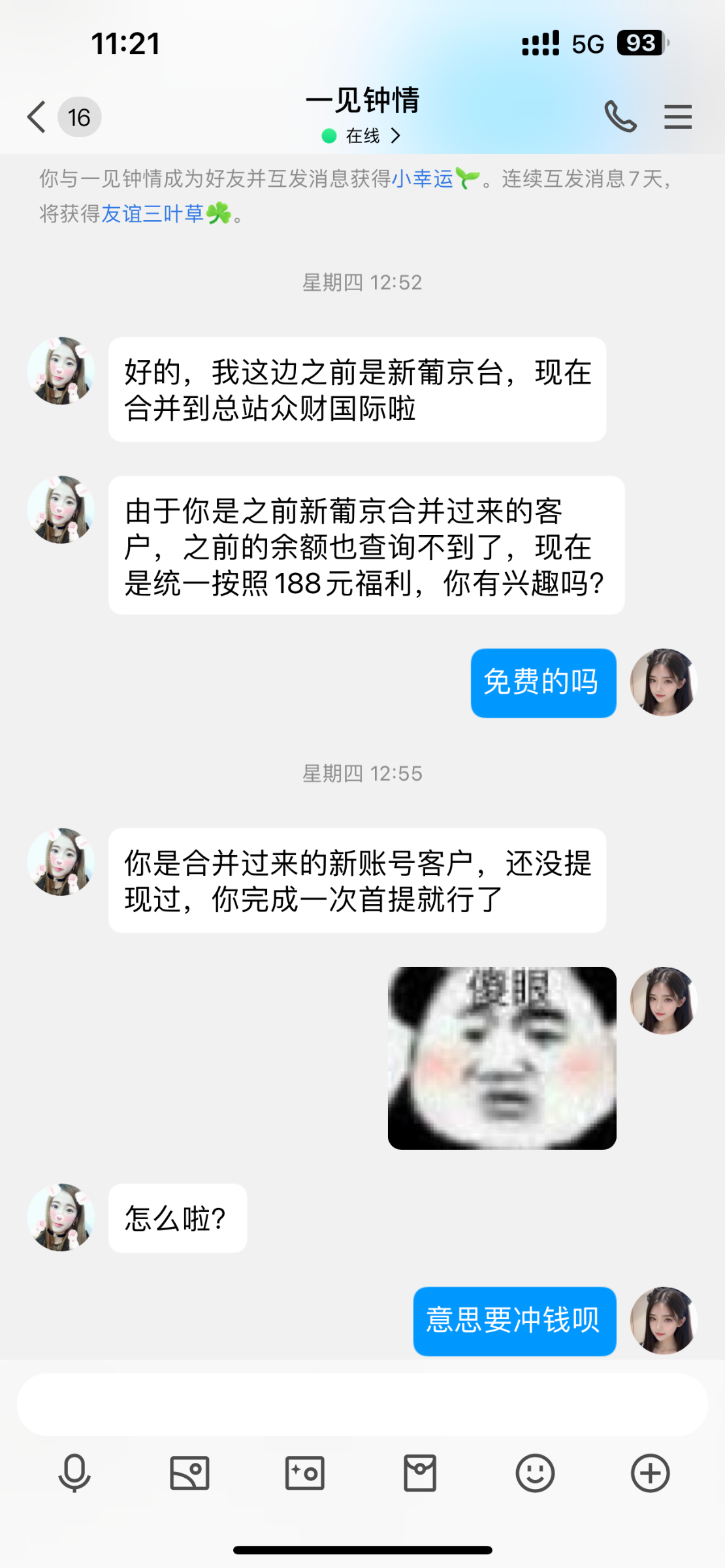This screenshot has width=725, height=1568.
Task: Open the camera to take a photo
Action: [304, 1473]
